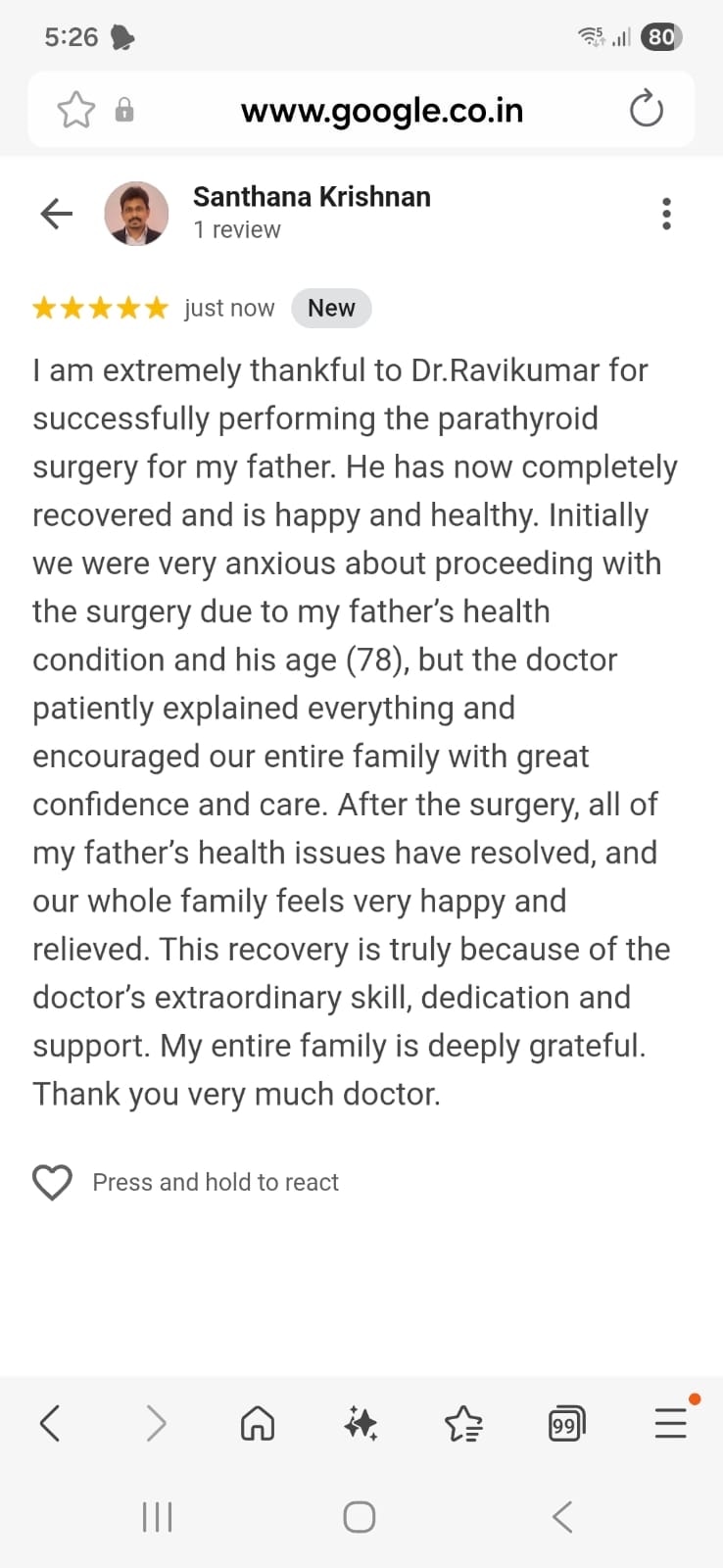Open the bookmarks list
This screenshot has height=1568, width=723.
[x=463, y=1422]
